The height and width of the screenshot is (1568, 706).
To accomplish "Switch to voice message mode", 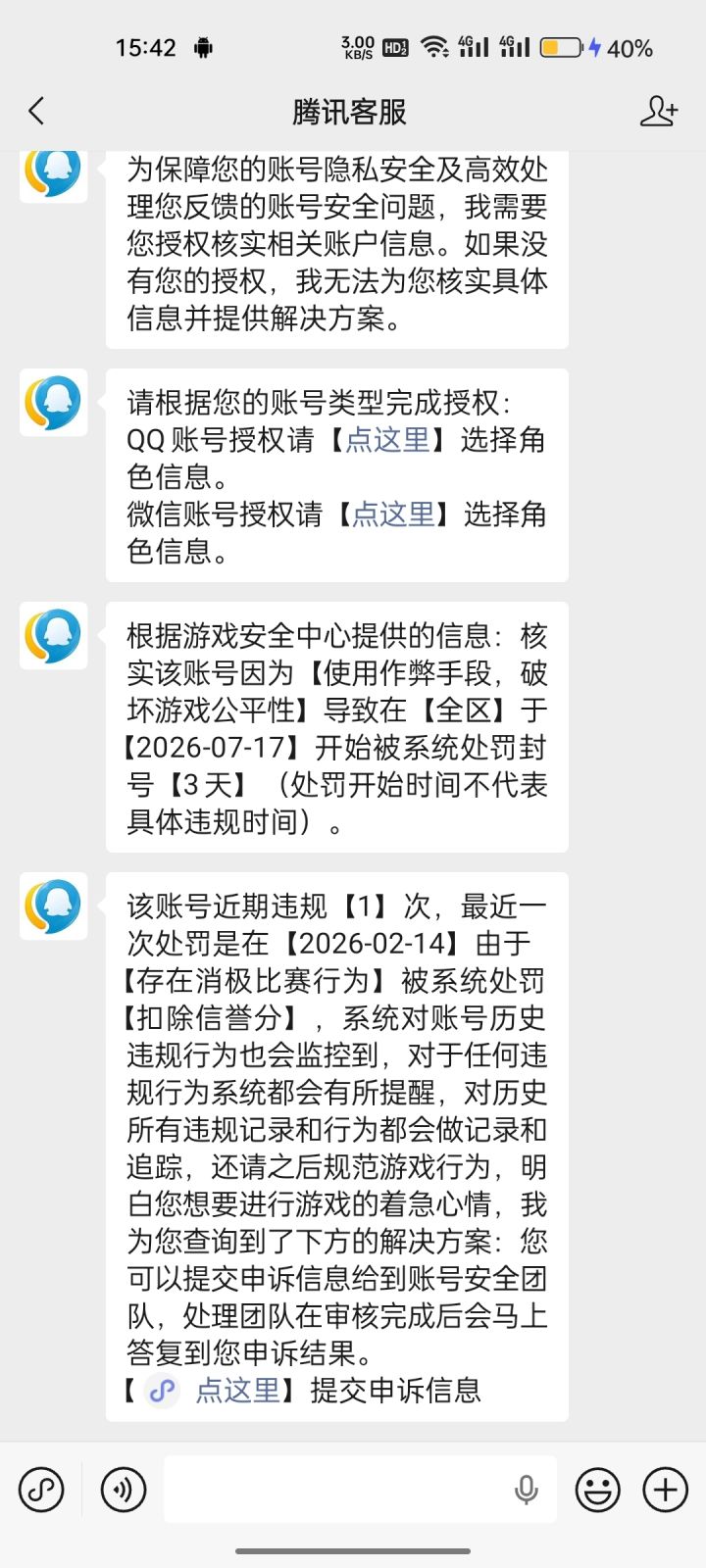I will (x=124, y=1491).
